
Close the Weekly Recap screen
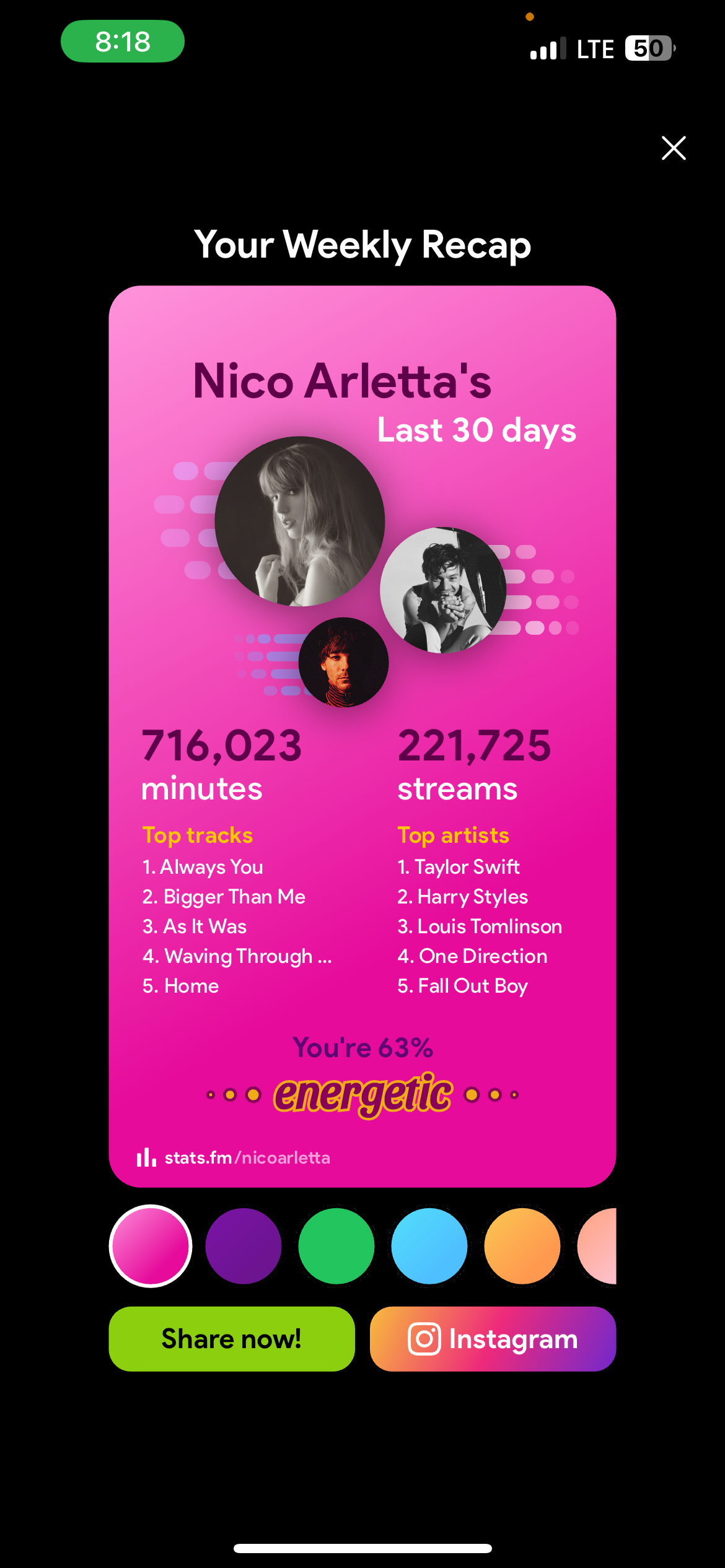point(674,148)
